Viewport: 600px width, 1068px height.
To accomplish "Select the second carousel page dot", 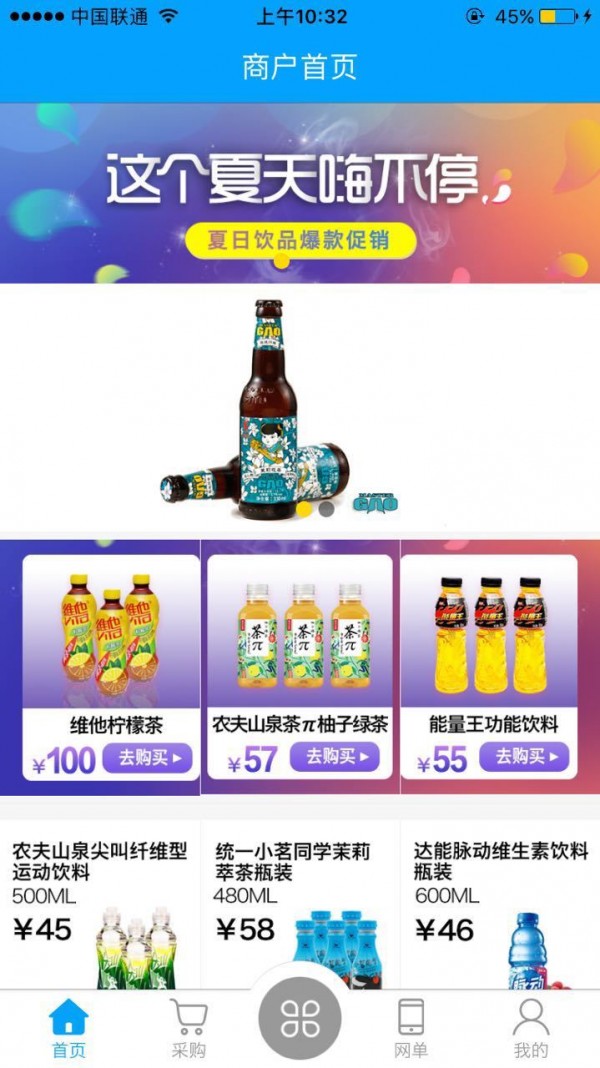I will (x=326, y=508).
